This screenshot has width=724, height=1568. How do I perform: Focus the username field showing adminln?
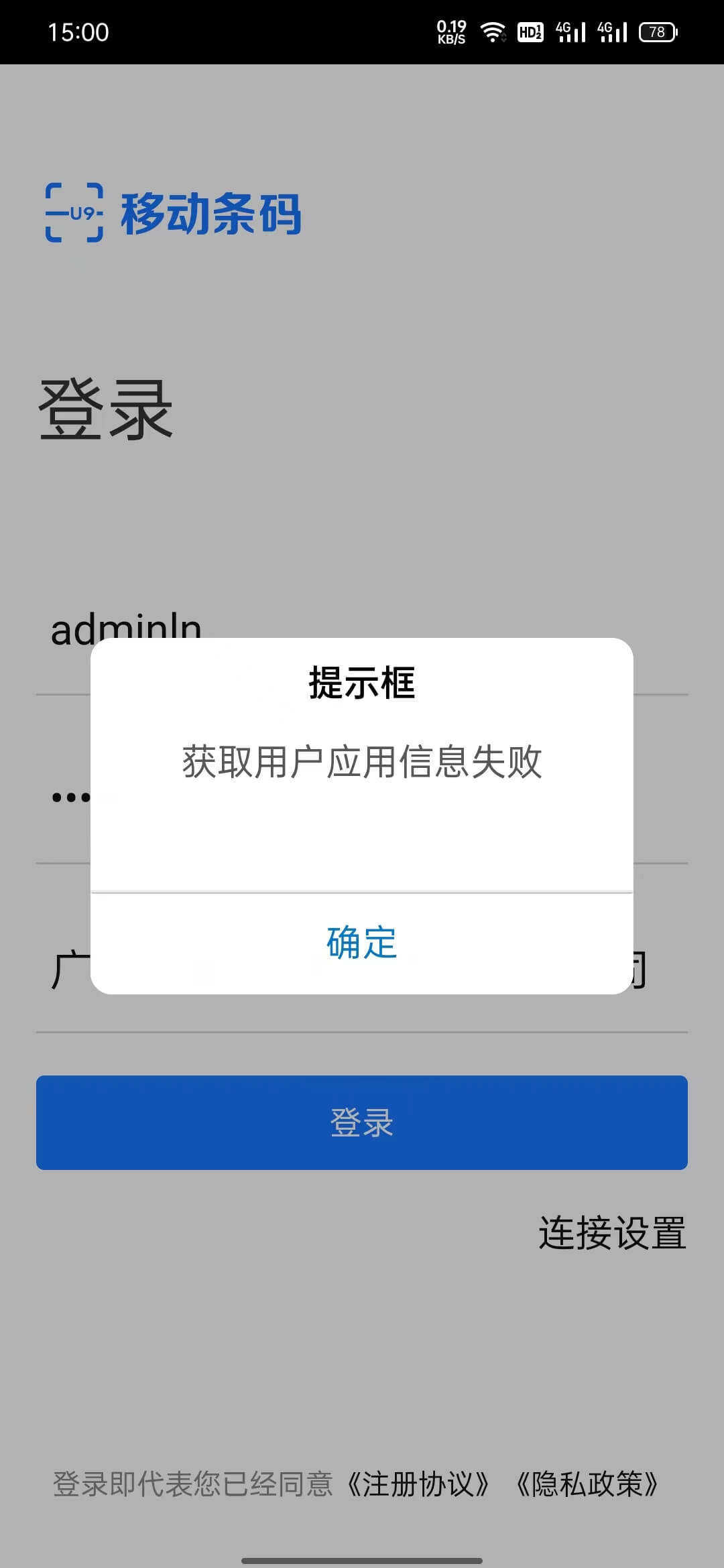tap(126, 629)
